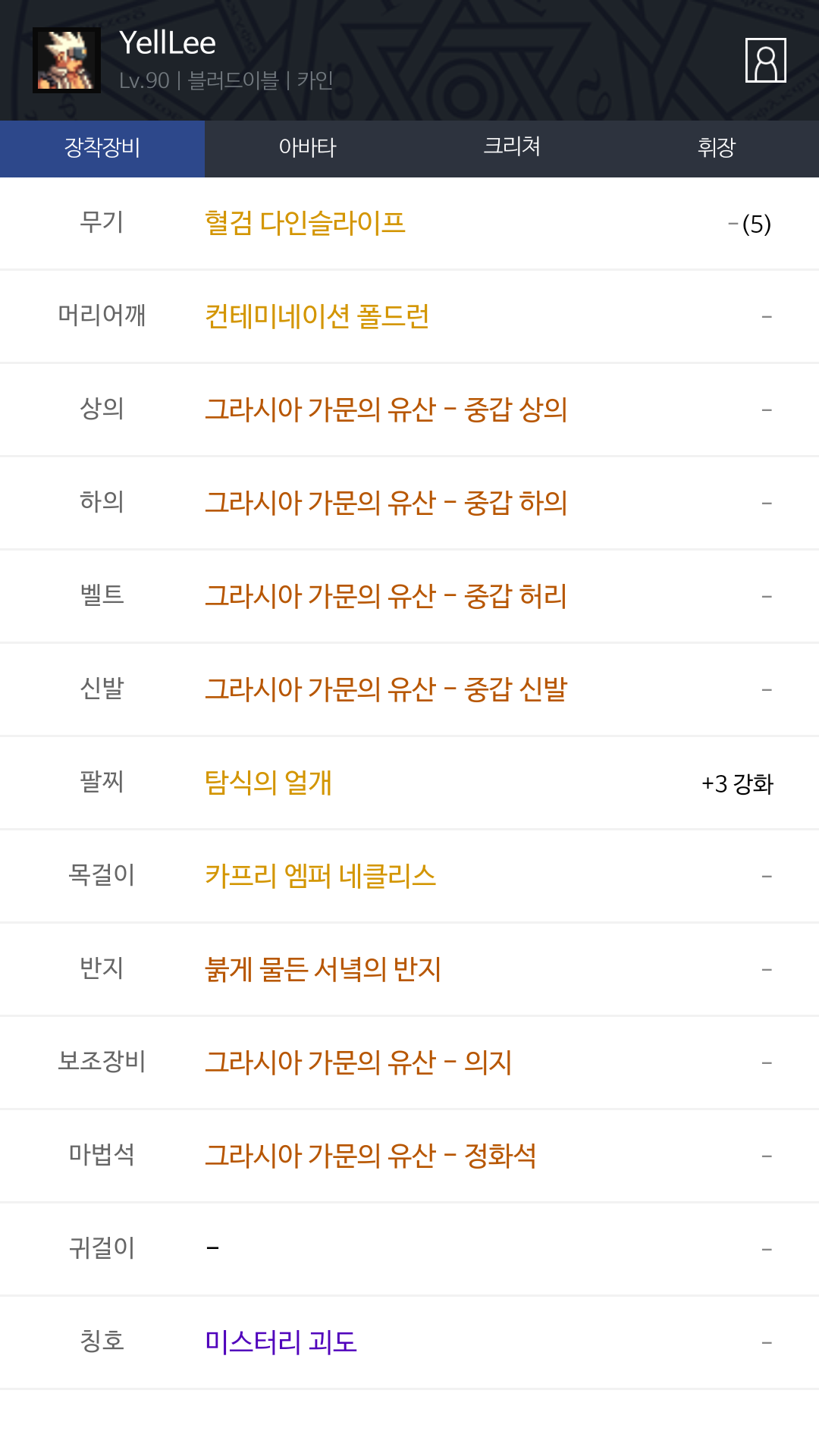Image resolution: width=819 pixels, height=1456 pixels.
Task: Switch to the 아바타 tab
Action: [307, 149]
